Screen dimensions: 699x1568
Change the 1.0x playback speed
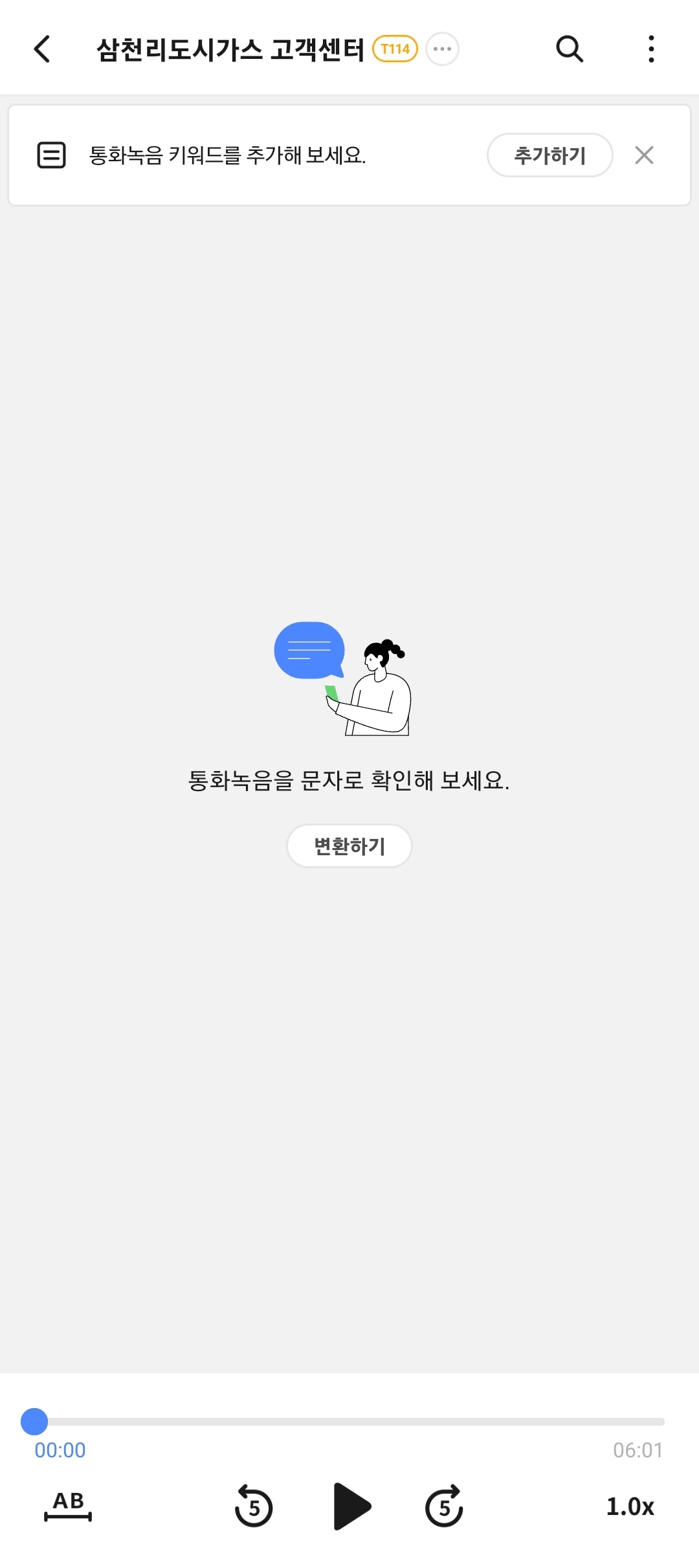coord(630,1506)
